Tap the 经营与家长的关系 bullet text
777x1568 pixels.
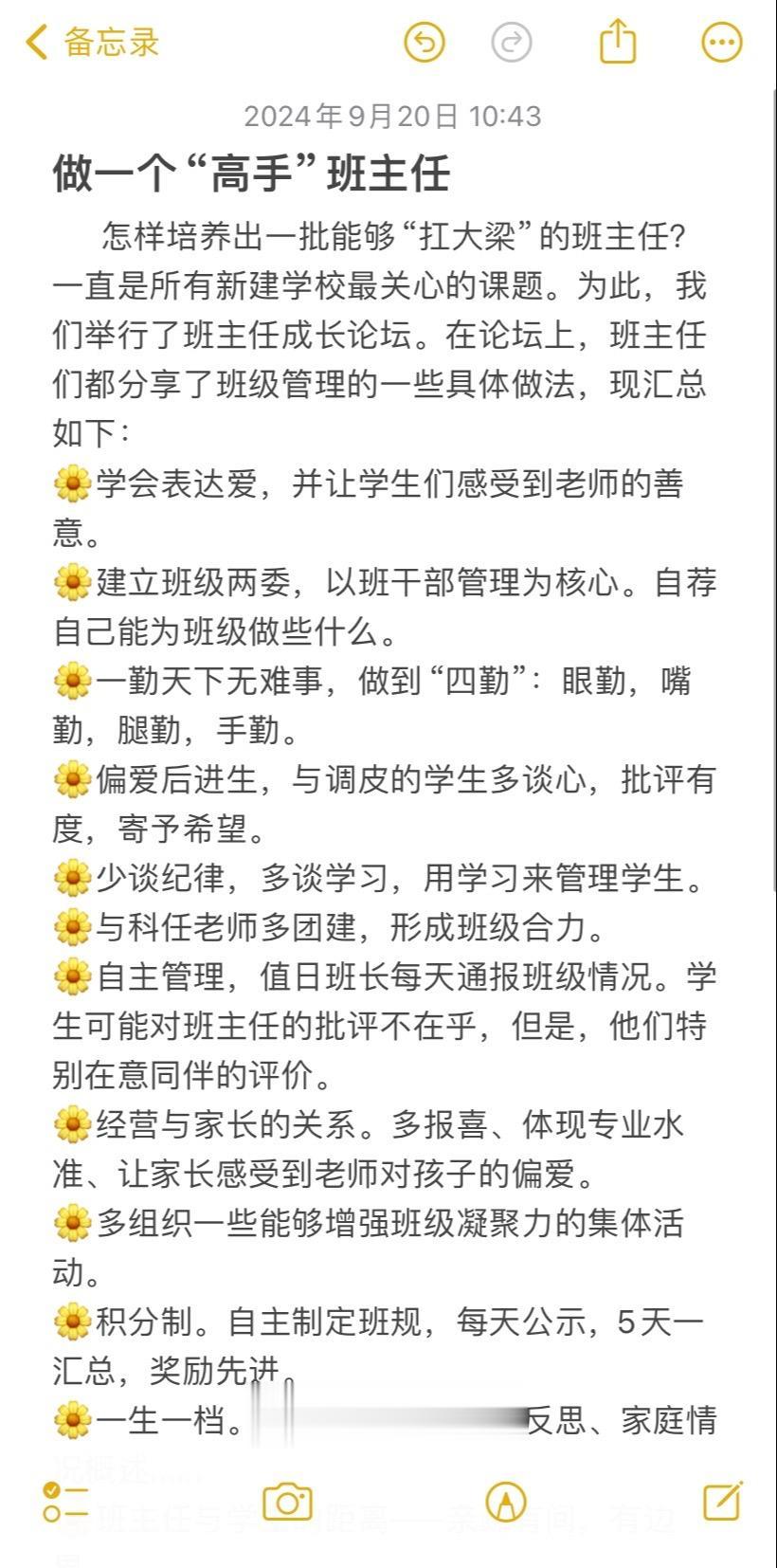point(379,1126)
